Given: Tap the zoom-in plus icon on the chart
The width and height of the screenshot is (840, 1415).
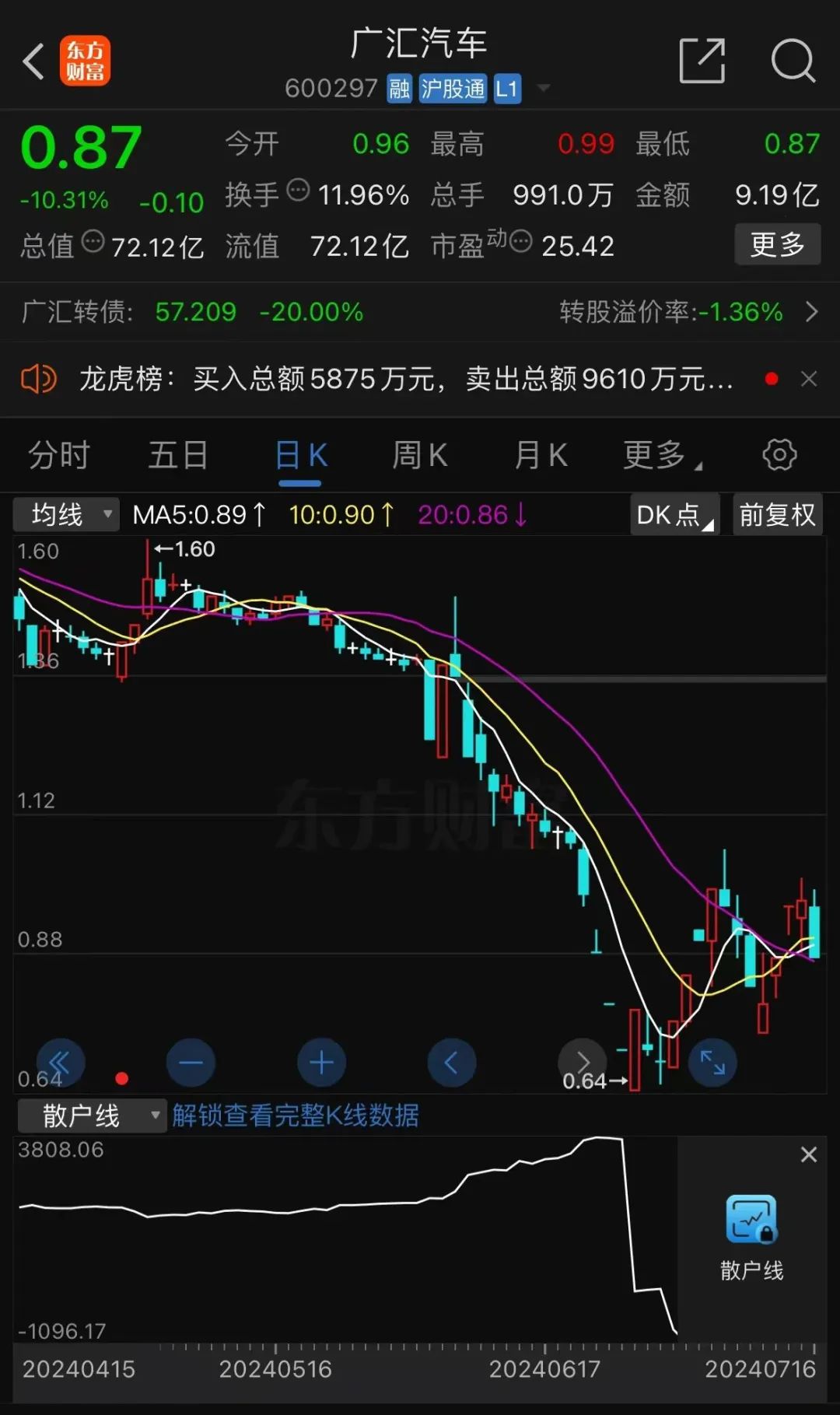Looking at the screenshot, I should coord(321,1062).
